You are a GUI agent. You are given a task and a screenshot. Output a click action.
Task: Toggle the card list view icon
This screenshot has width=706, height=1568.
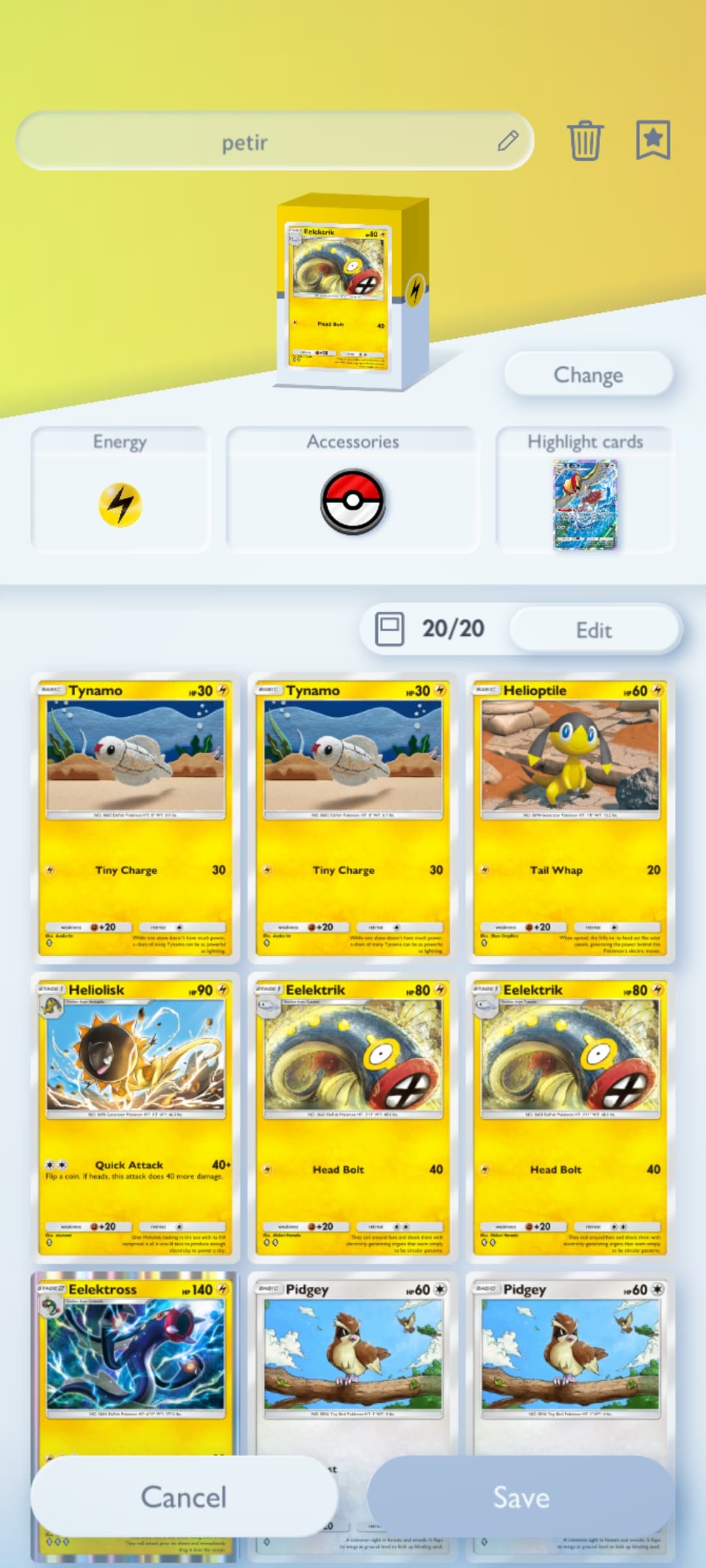(x=390, y=629)
